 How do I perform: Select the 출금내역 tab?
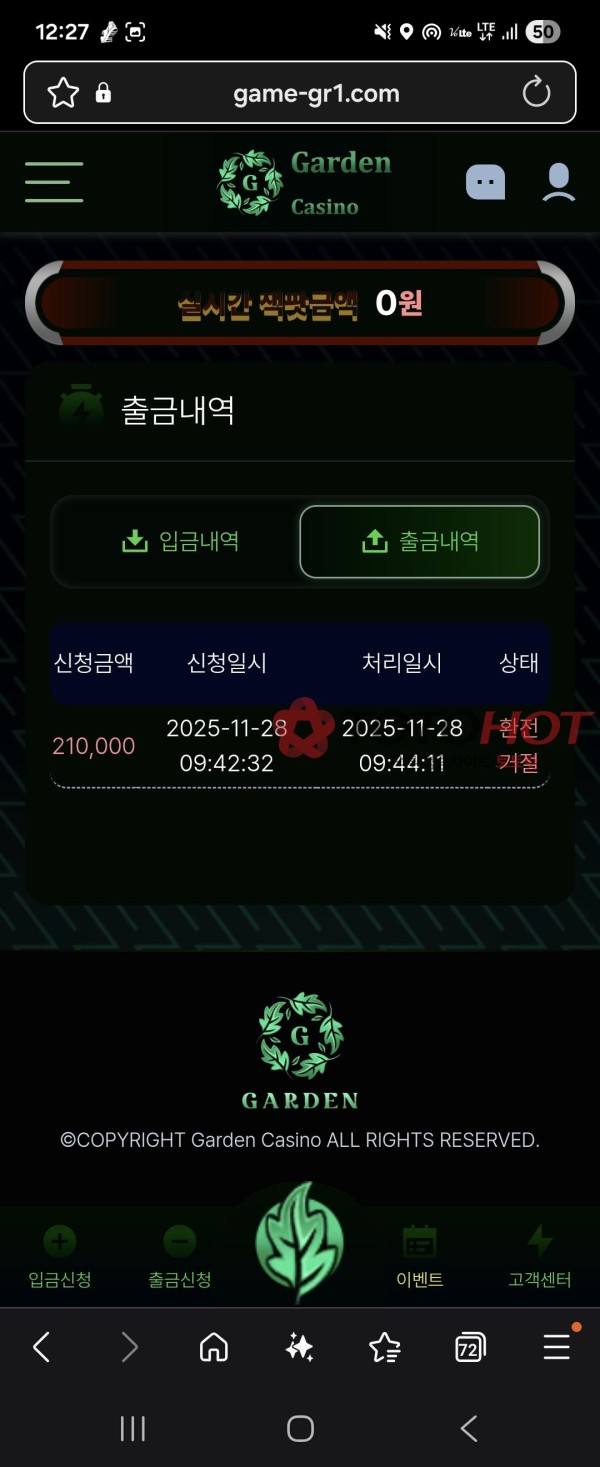point(419,541)
